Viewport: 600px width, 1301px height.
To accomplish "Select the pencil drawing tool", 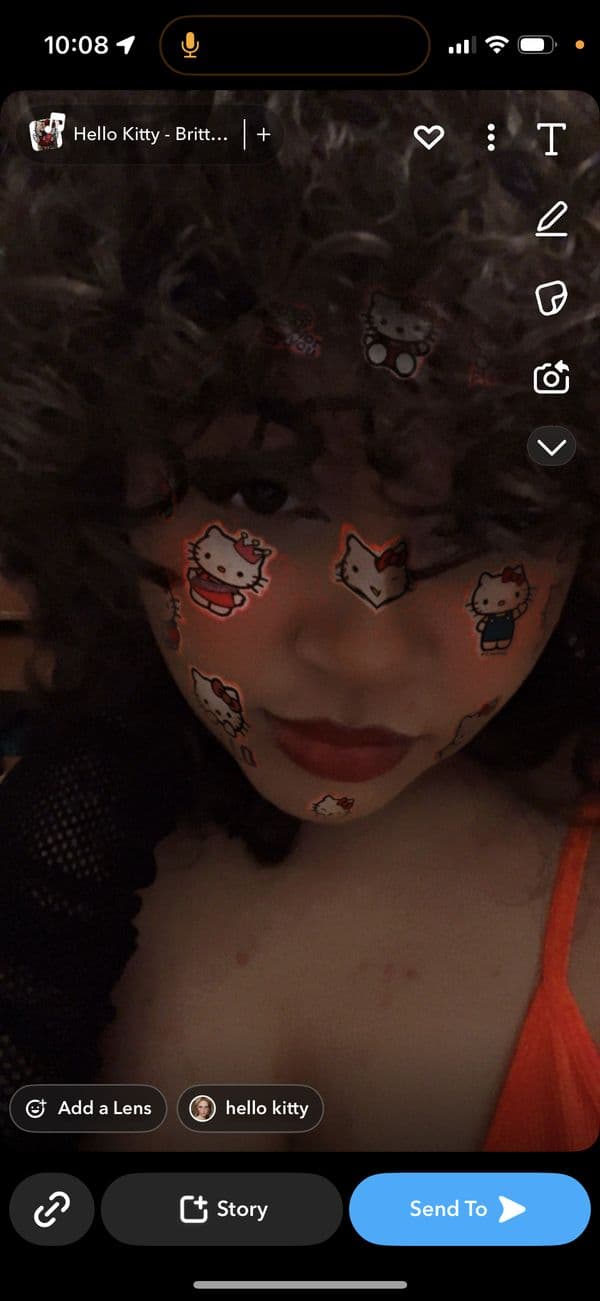I will tap(551, 219).
